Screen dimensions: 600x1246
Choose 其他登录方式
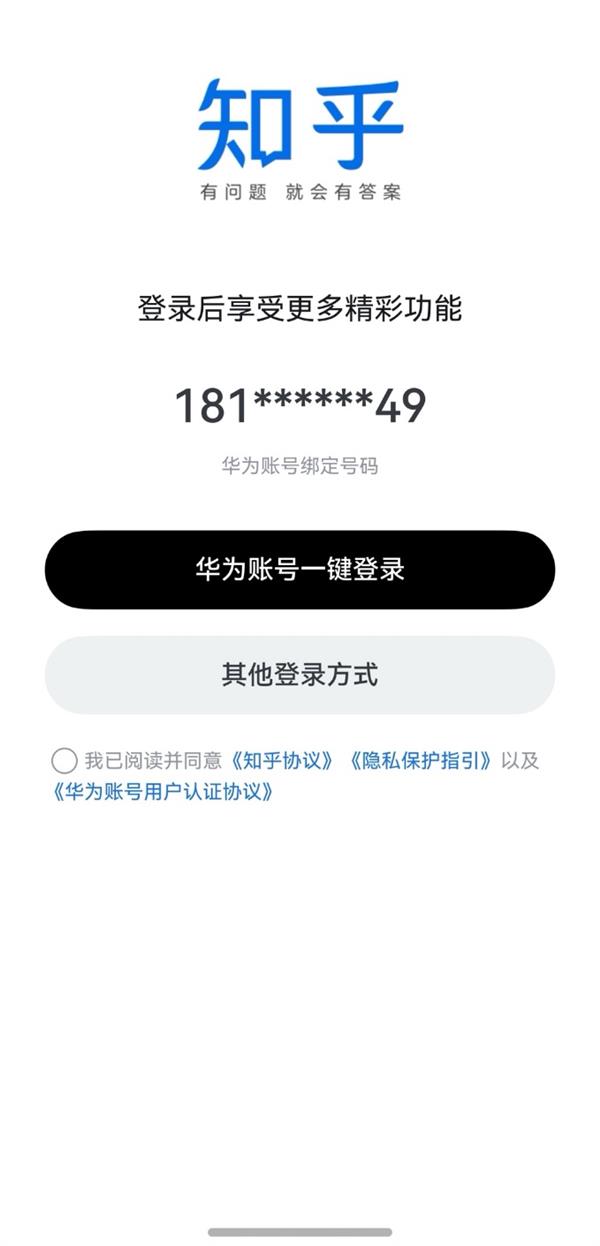point(300,675)
